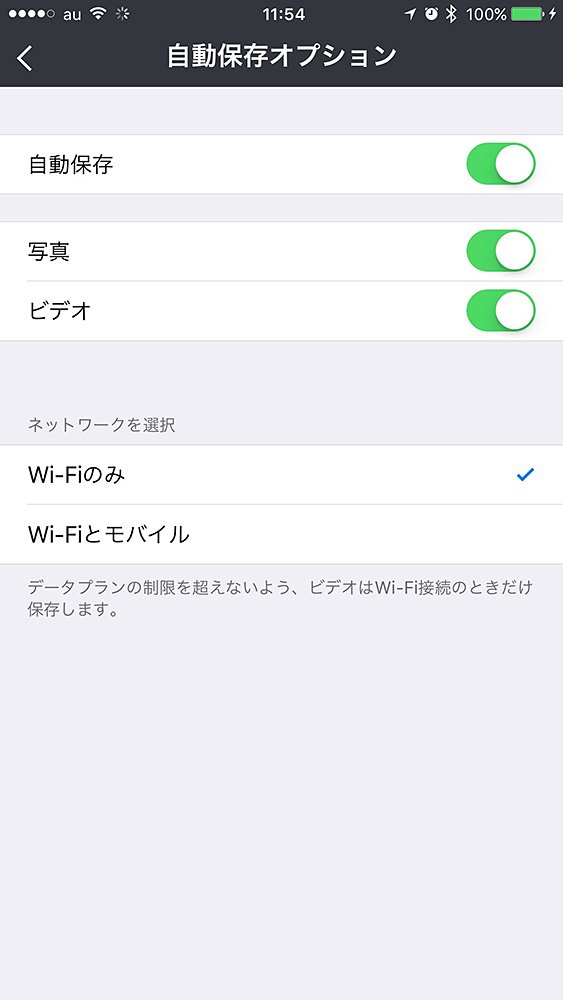Go back using the header arrow
The image size is (563, 1000).
click(x=24, y=58)
